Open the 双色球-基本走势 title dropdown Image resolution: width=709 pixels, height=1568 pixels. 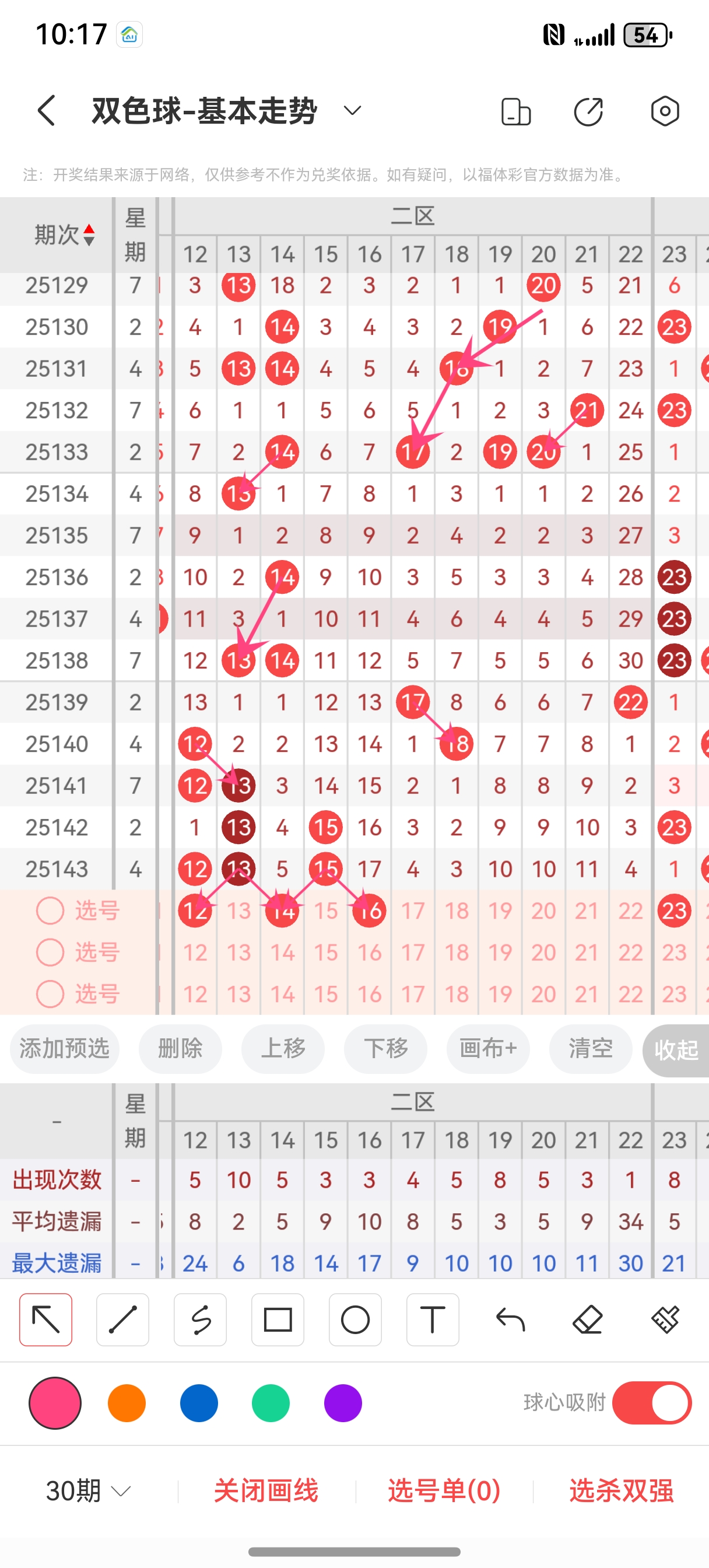352,112
